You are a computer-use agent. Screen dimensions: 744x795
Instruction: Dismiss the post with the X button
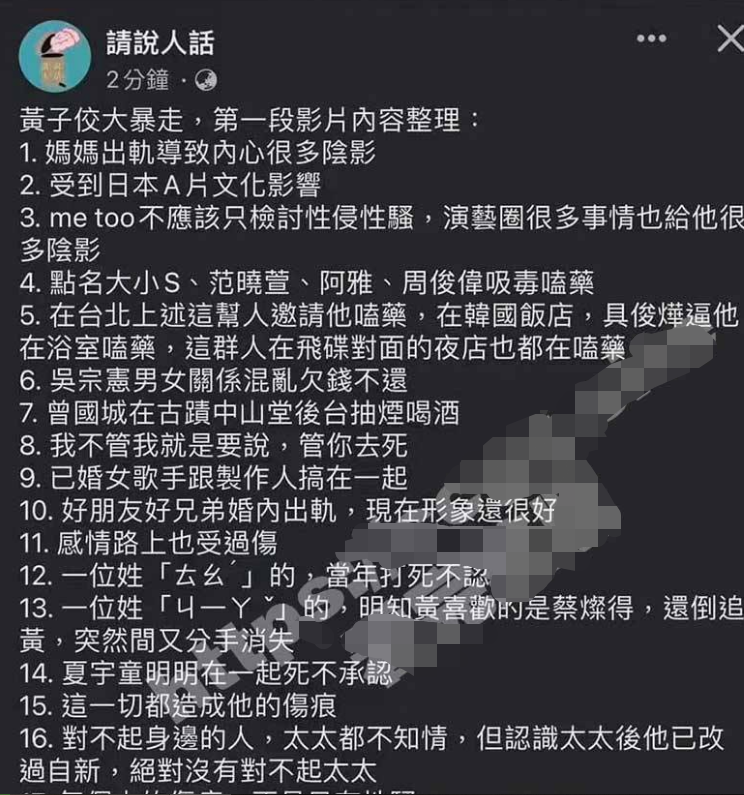(729, 39)
